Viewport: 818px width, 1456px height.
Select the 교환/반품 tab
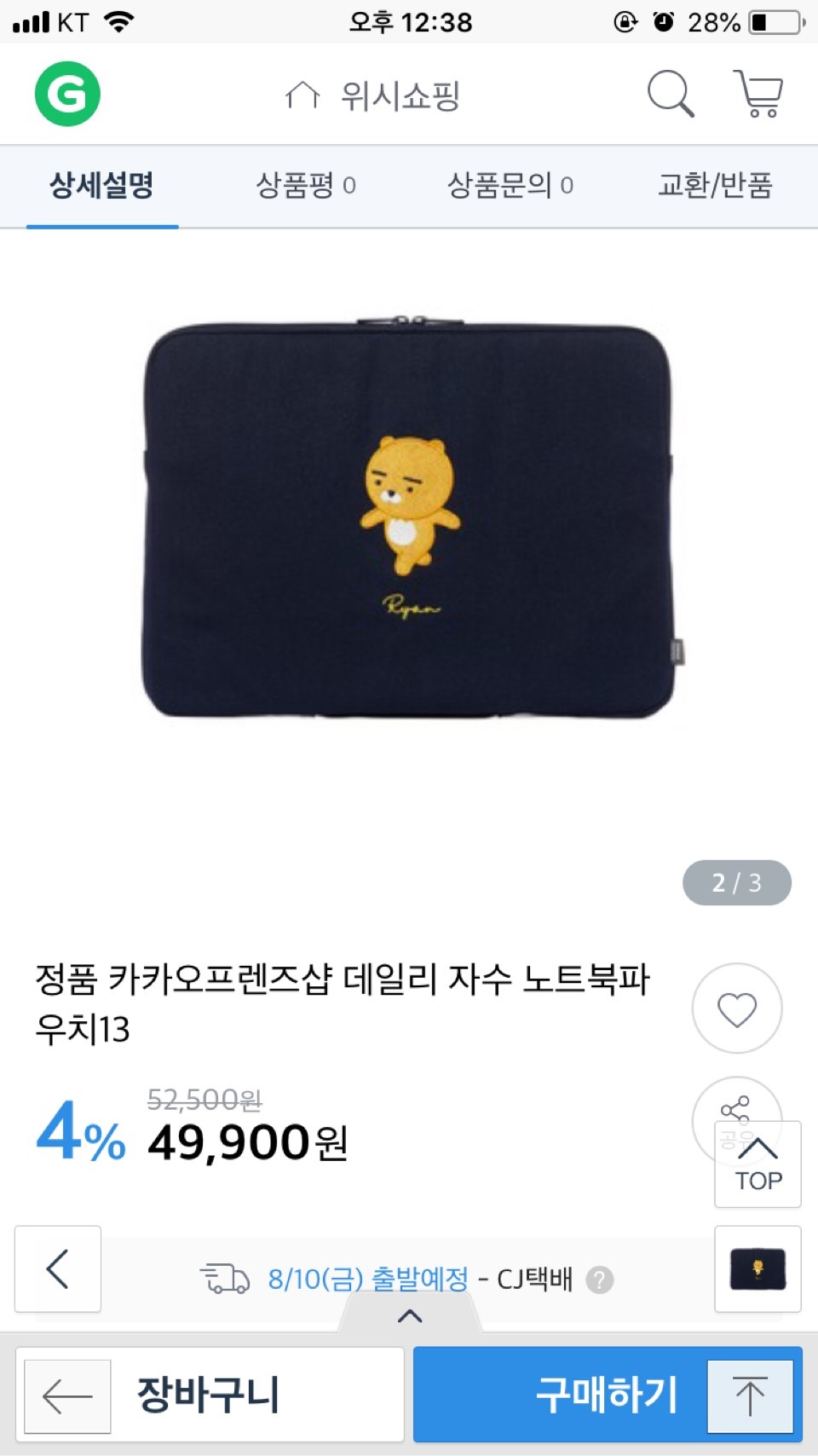715,185
